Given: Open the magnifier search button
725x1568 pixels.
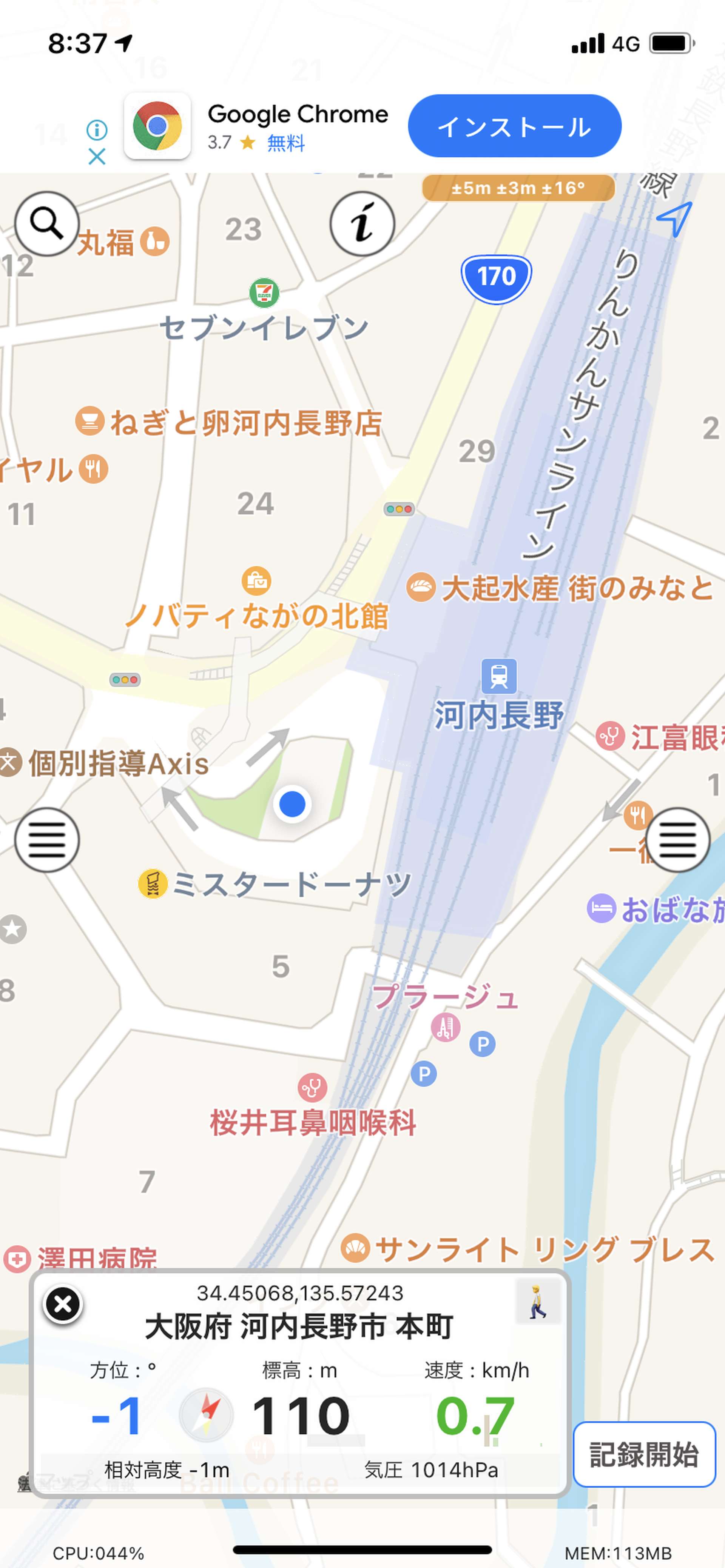Looking at the screenshot, I should tap(47, 223).
